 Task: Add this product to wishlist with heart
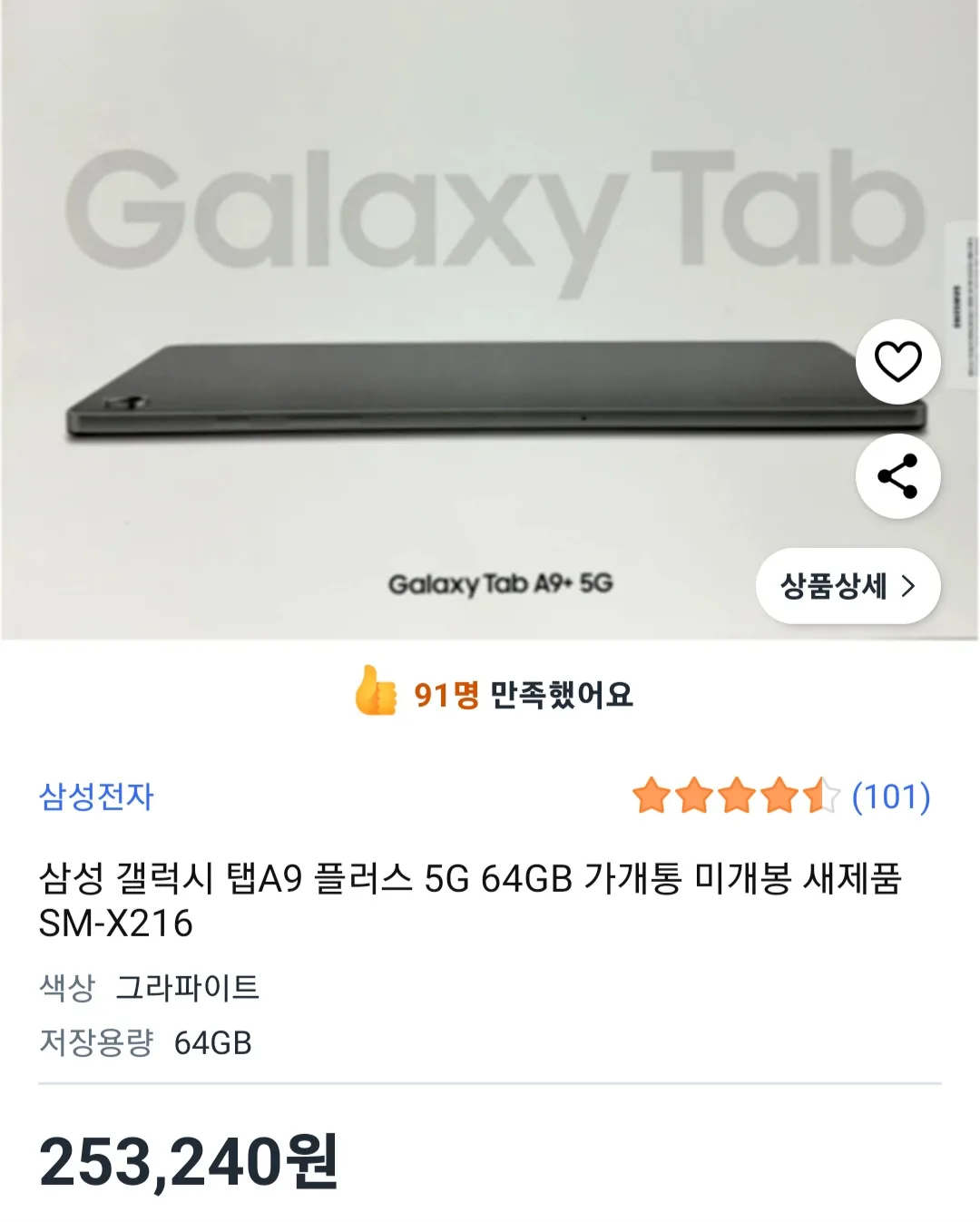point(897,362)
